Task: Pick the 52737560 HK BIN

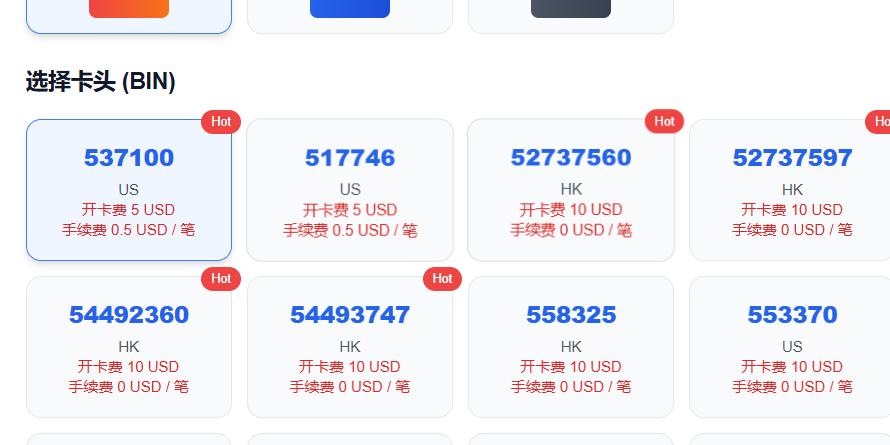Action: [x=571, y=190]
